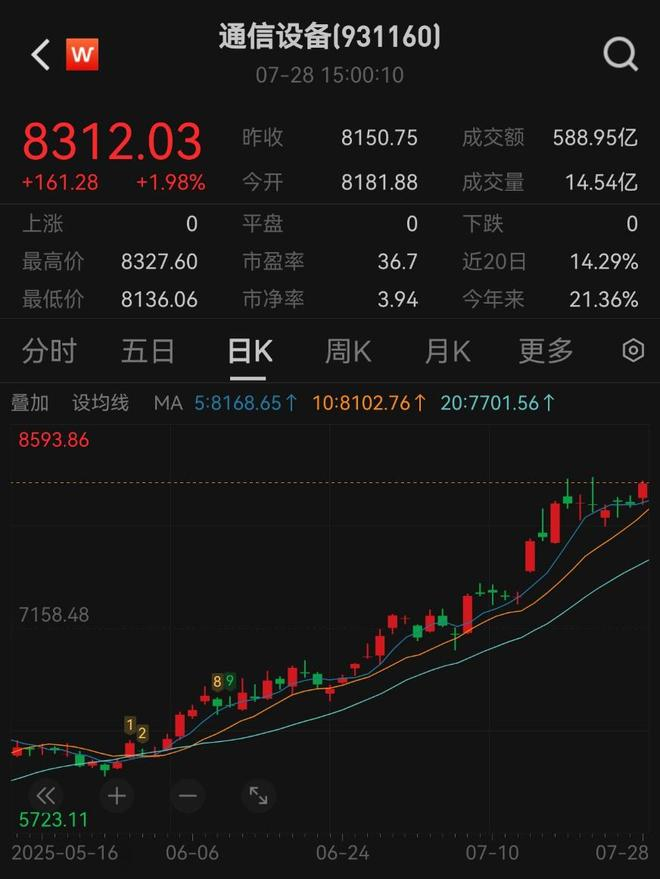Go back using the top-left arrow
The image size is (660, 879).
40,55
